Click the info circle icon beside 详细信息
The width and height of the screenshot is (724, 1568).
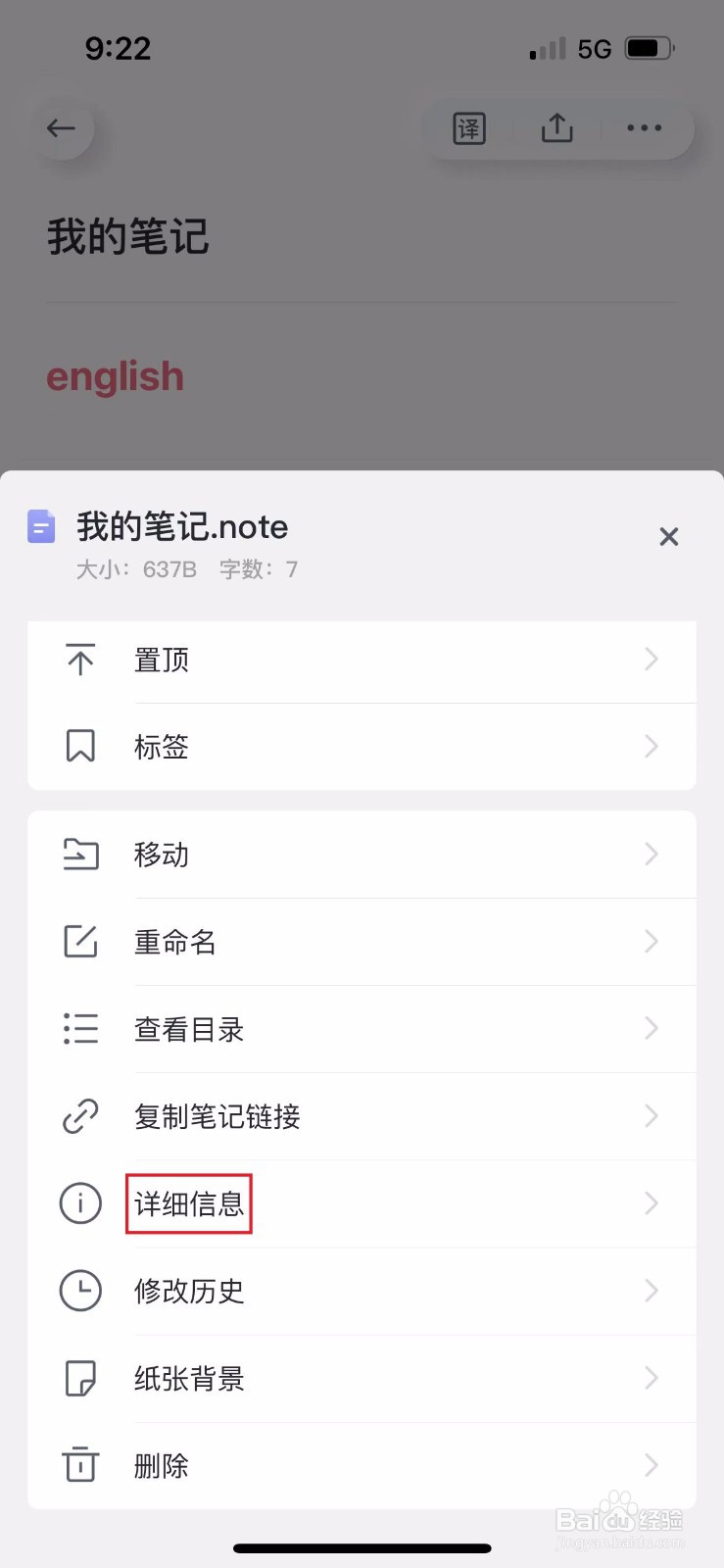click(80, 1202)
